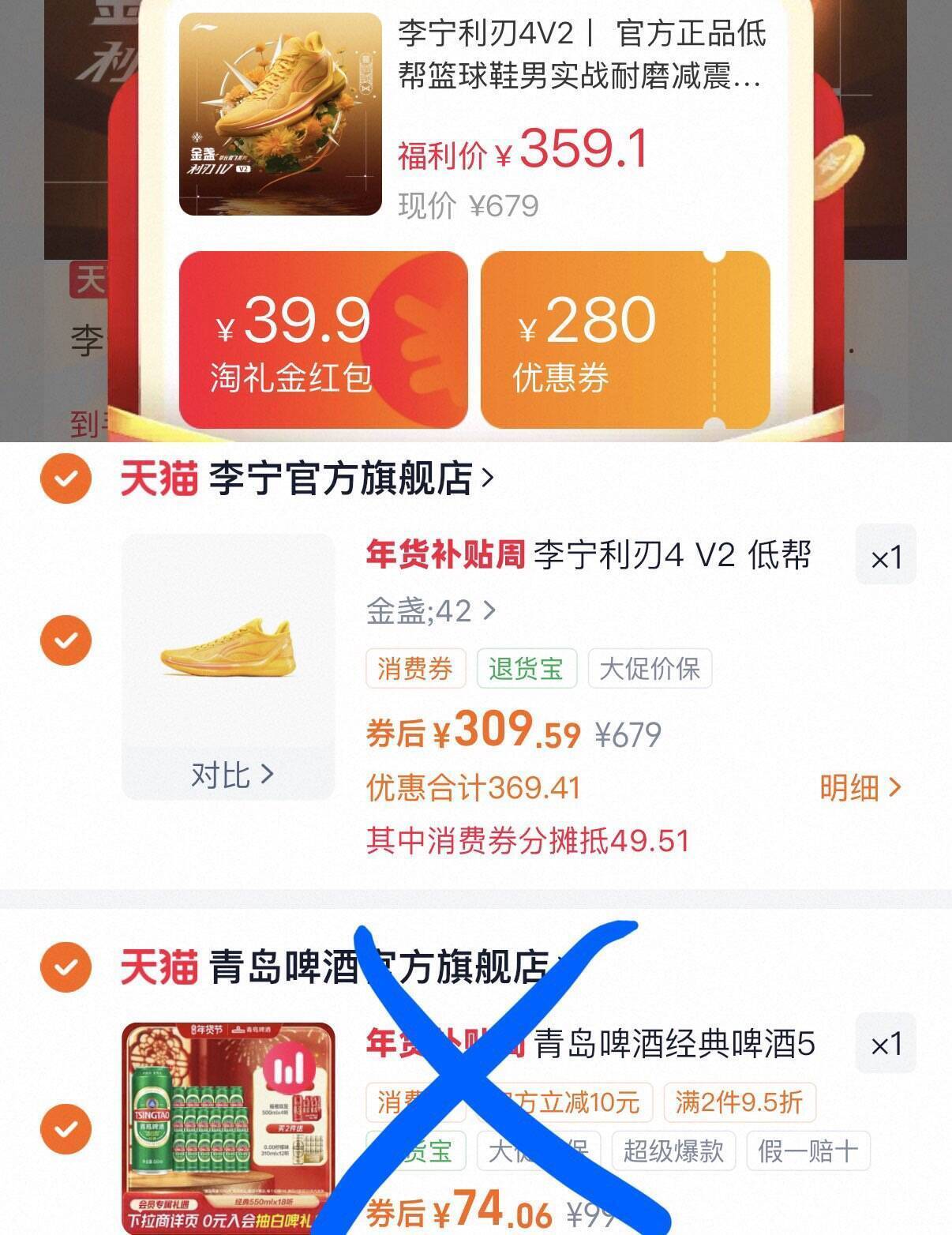This screenshot has width=952, height=1235.
Task: Tap the 消费券 tag on the Li-Ning item
Action: [x=414, y=668]
